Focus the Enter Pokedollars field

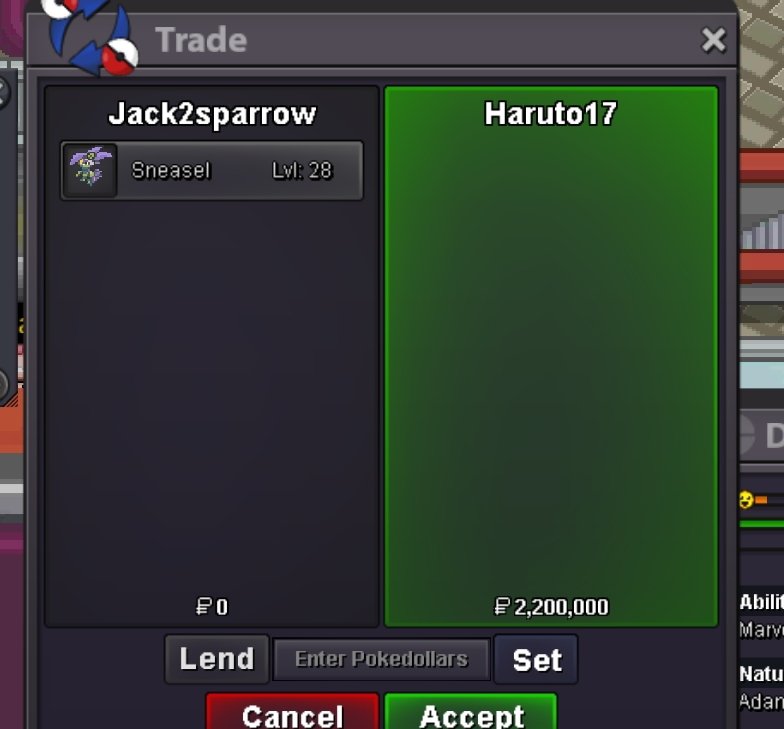coord(381,659)
